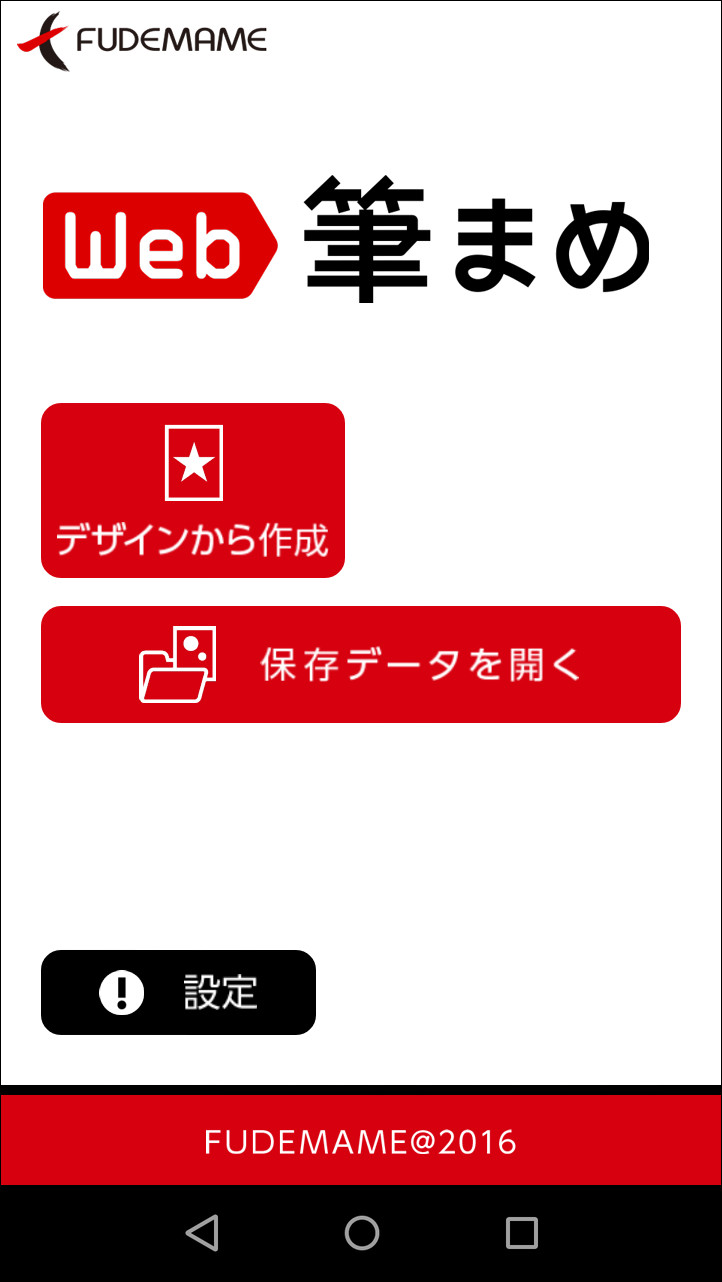Tap the Android home circle icon
Viewport: 722px width, 1282px height.
point(361,1234)
